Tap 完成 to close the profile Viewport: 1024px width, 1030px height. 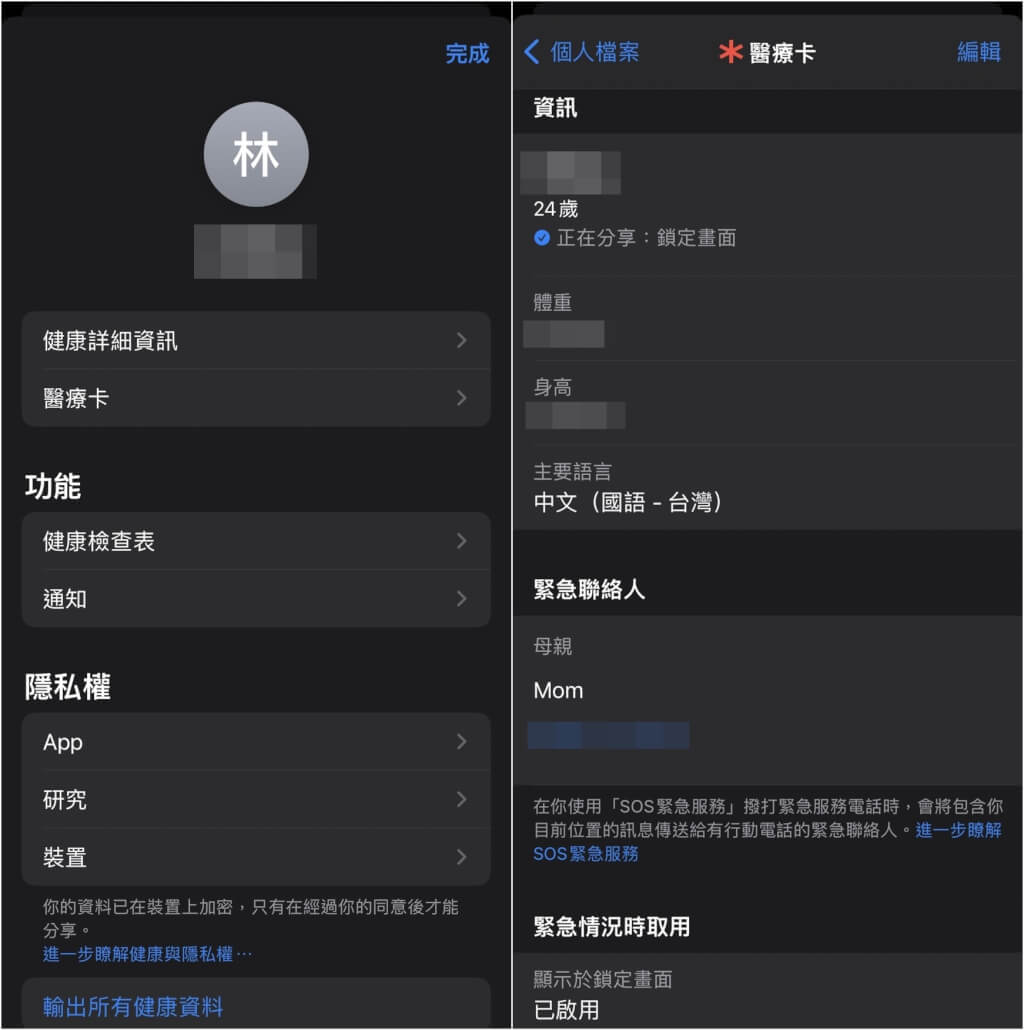pos(467,54)
